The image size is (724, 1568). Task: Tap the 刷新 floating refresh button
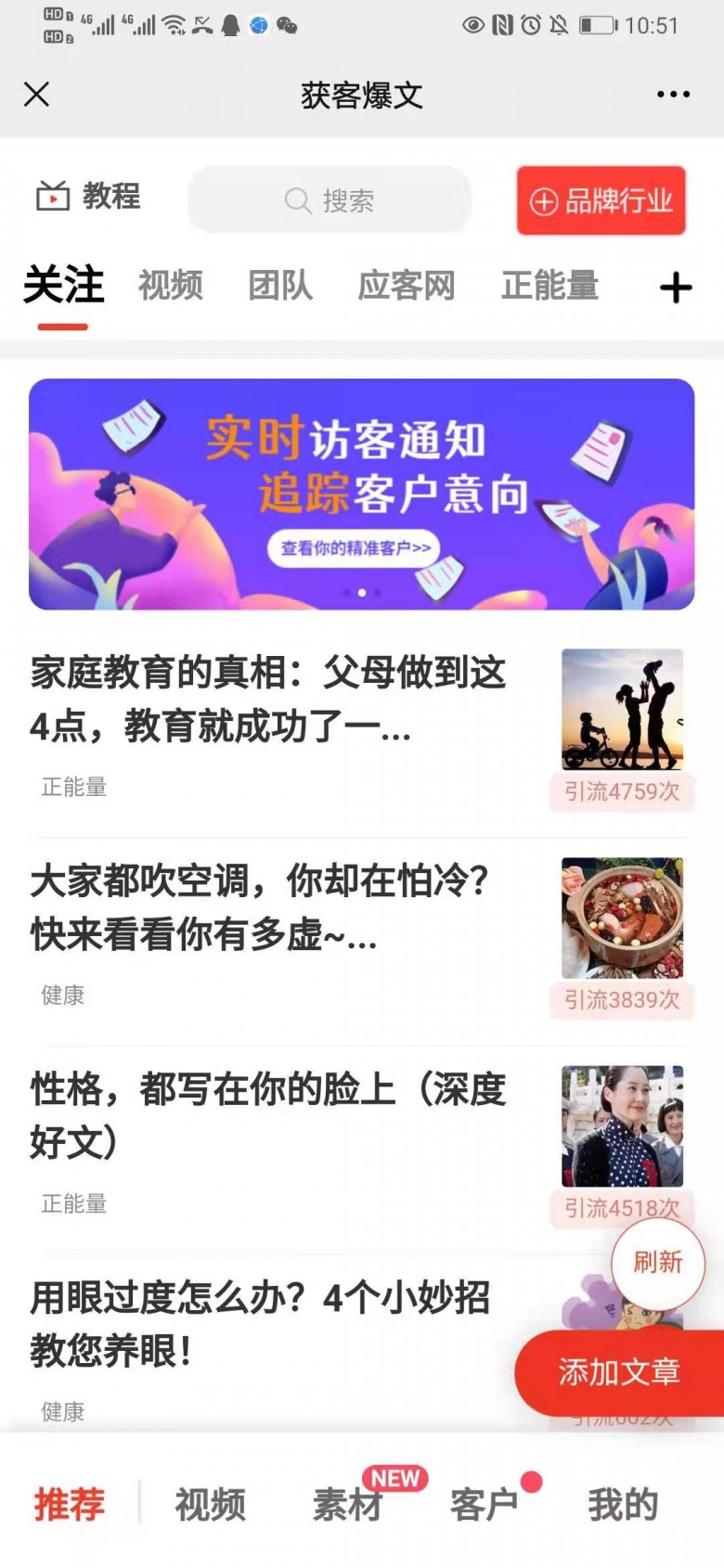pyautogui.click(x=657, y=1264)
